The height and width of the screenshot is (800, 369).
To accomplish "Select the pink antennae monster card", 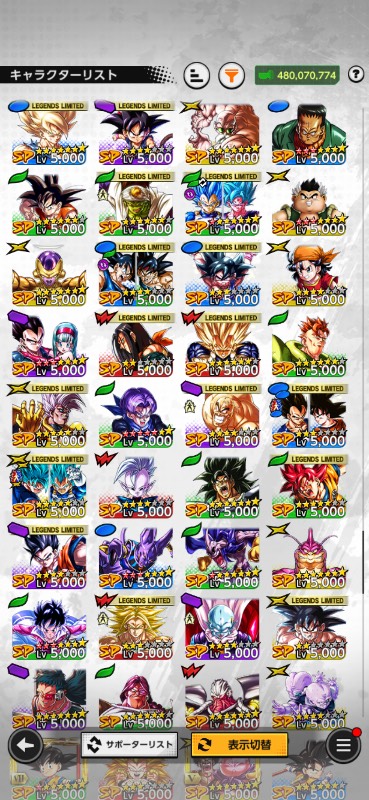I will (309, 557).
